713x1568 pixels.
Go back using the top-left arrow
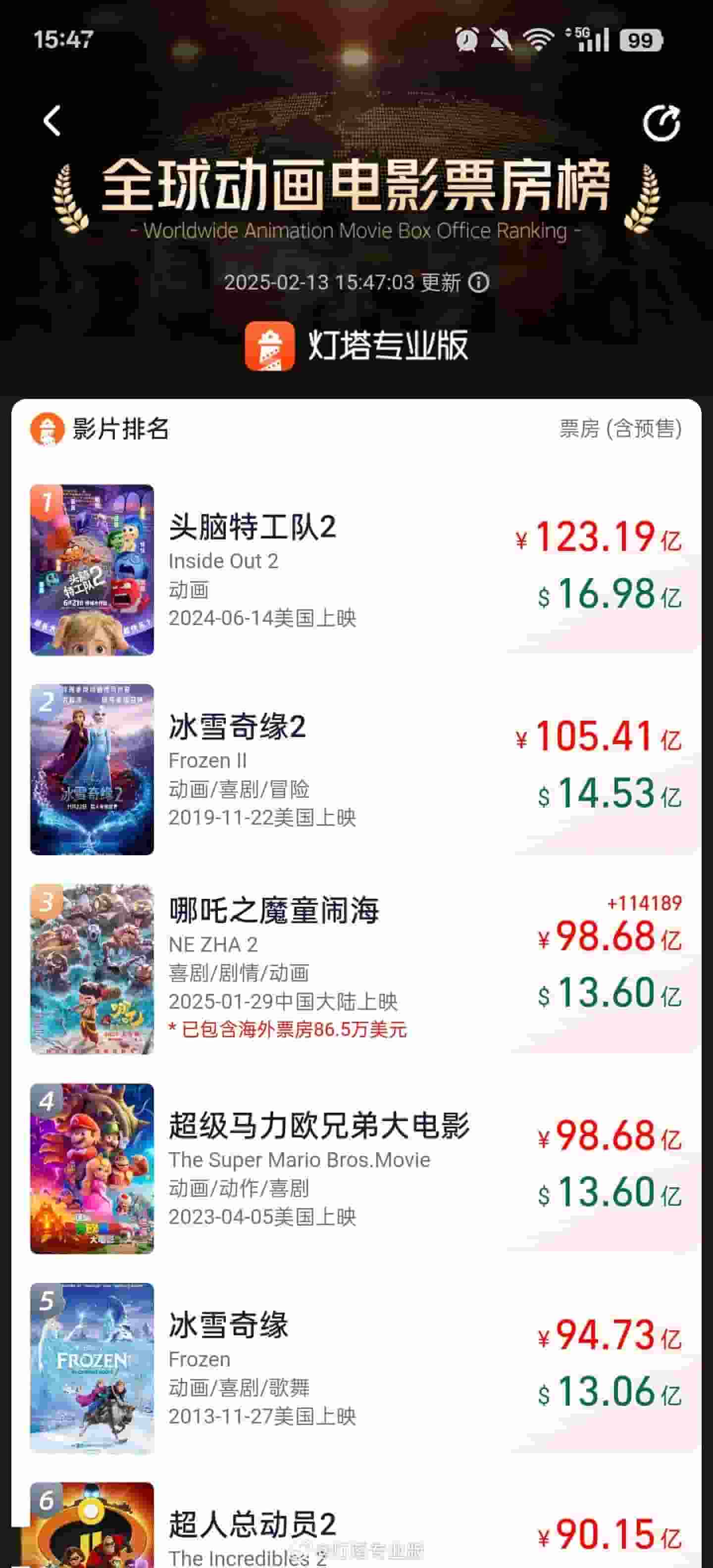click(x=52, y=121)
